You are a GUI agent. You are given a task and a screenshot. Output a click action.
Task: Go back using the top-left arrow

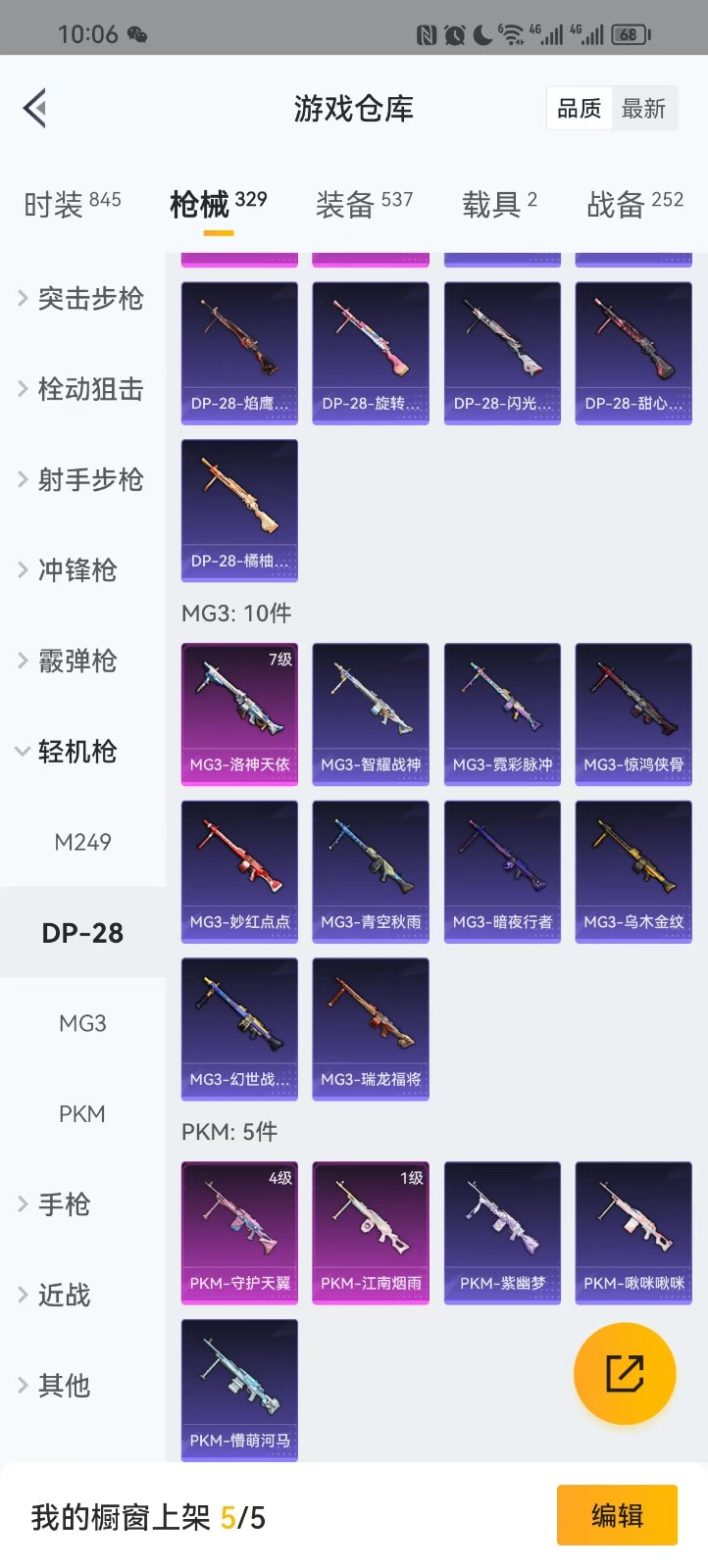point(36,108)
